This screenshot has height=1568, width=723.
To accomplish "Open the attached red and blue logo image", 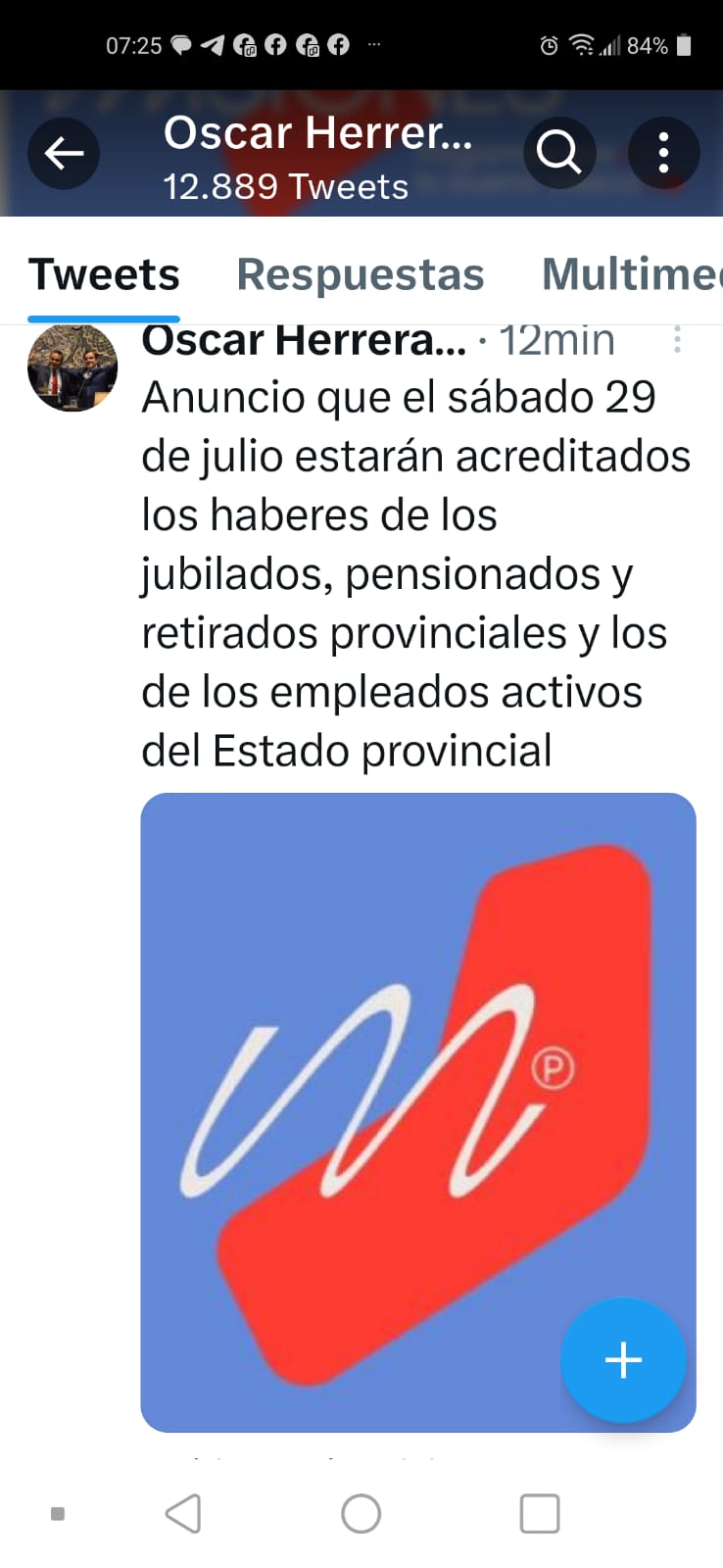I will 392,1078.
